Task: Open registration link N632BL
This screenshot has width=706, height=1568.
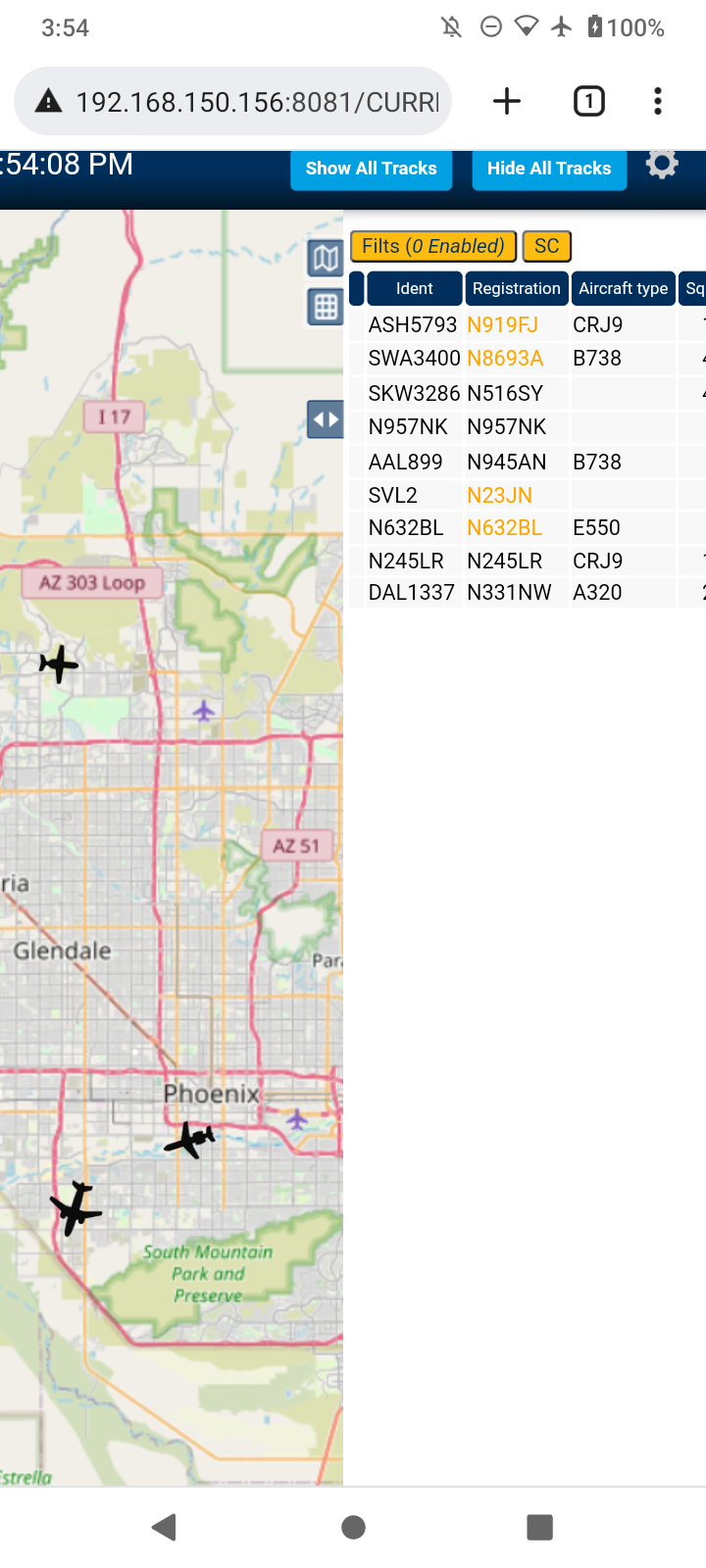Action: point(504,527)
